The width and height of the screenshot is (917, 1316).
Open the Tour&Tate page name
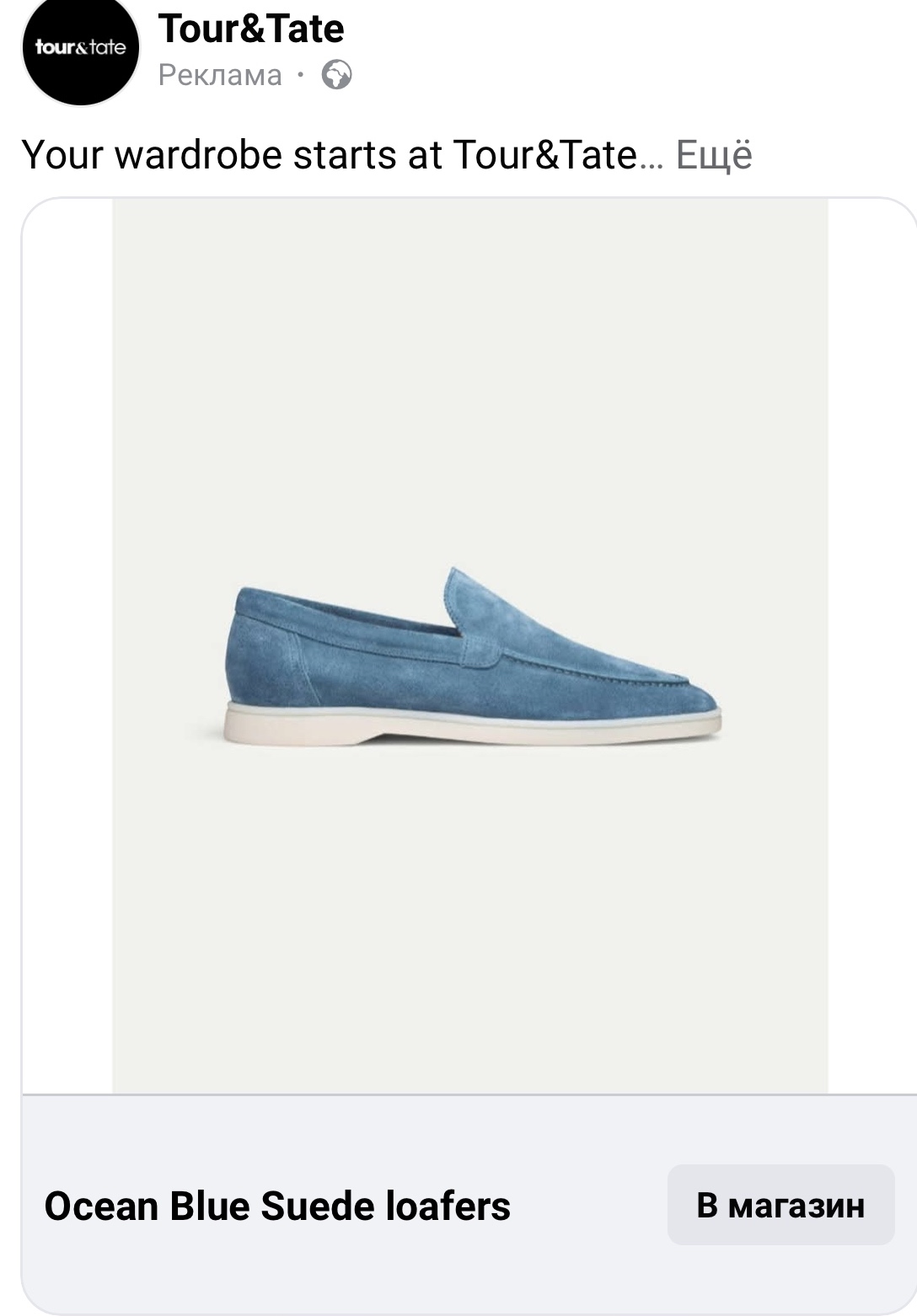click(251, 29)
